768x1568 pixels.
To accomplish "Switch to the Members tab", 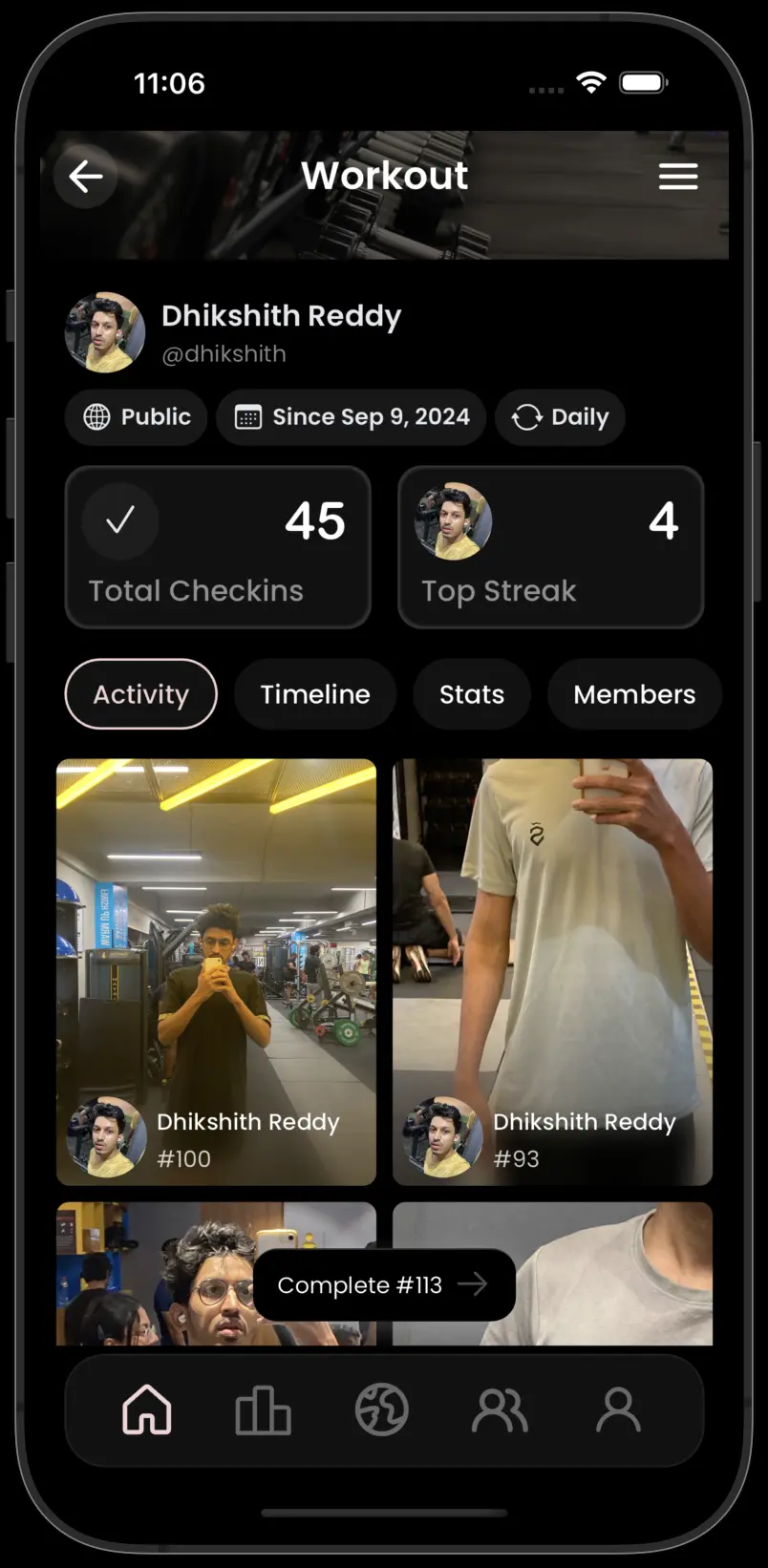I will [x=634, y=694].
